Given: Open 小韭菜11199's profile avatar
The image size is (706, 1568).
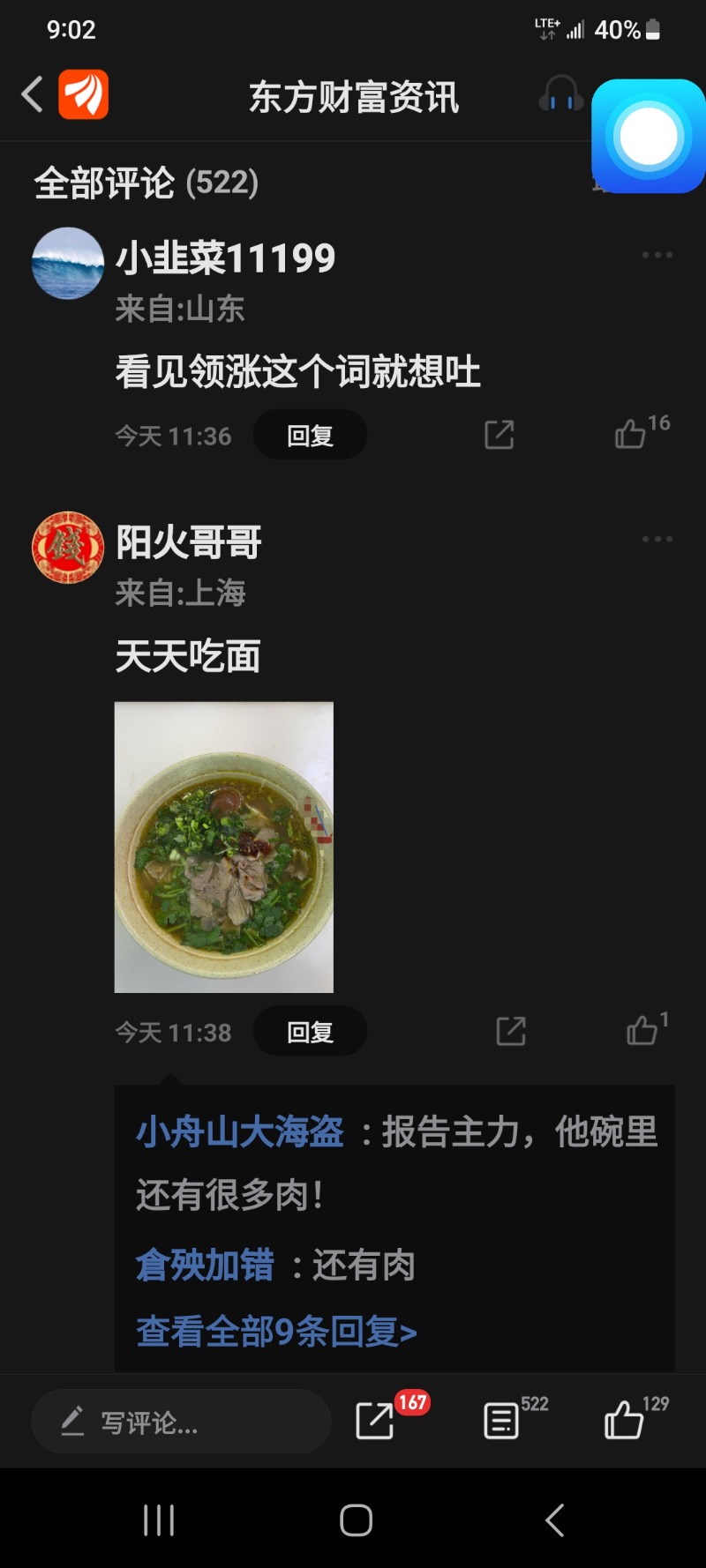Looking at the screenshot, I should tap(68, 264).
